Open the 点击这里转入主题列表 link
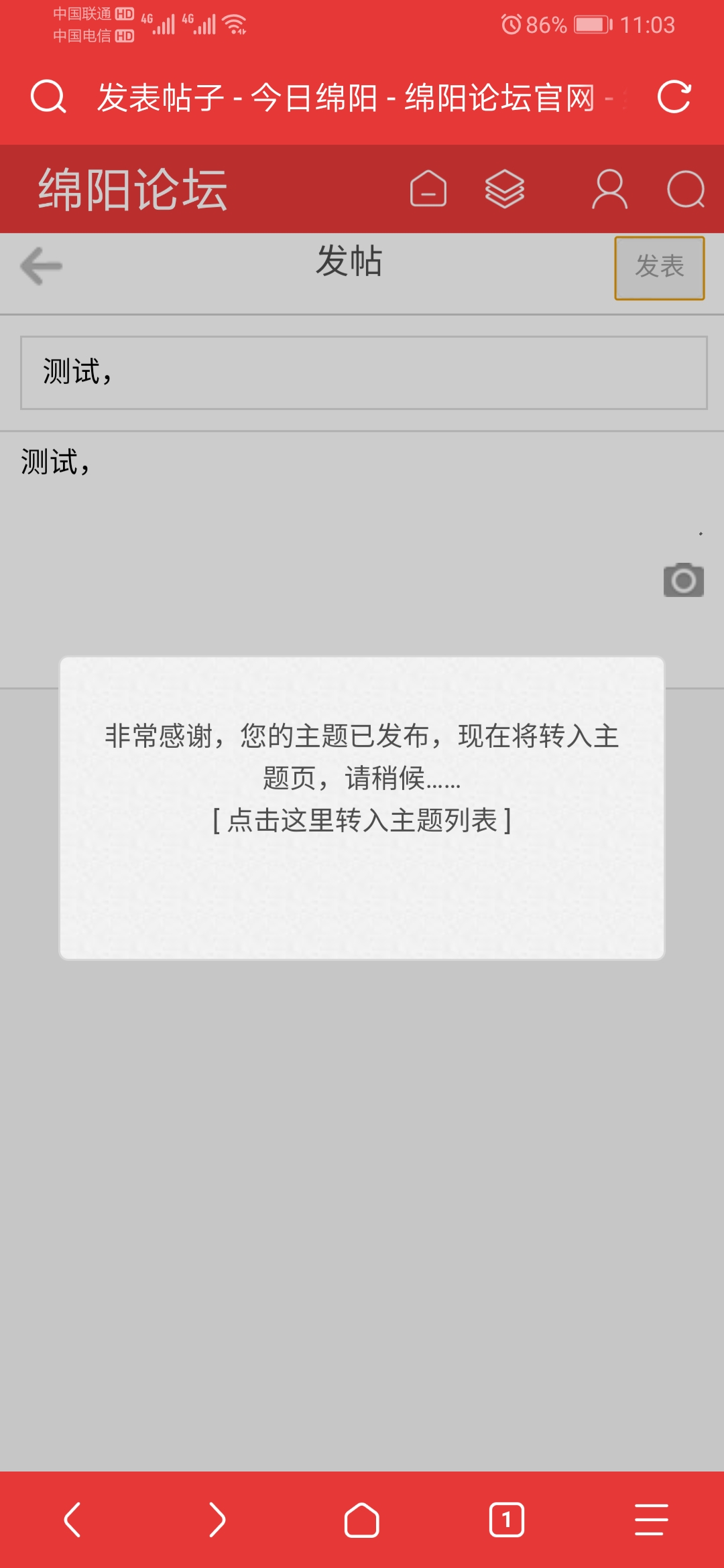 (x=362, y=820)
